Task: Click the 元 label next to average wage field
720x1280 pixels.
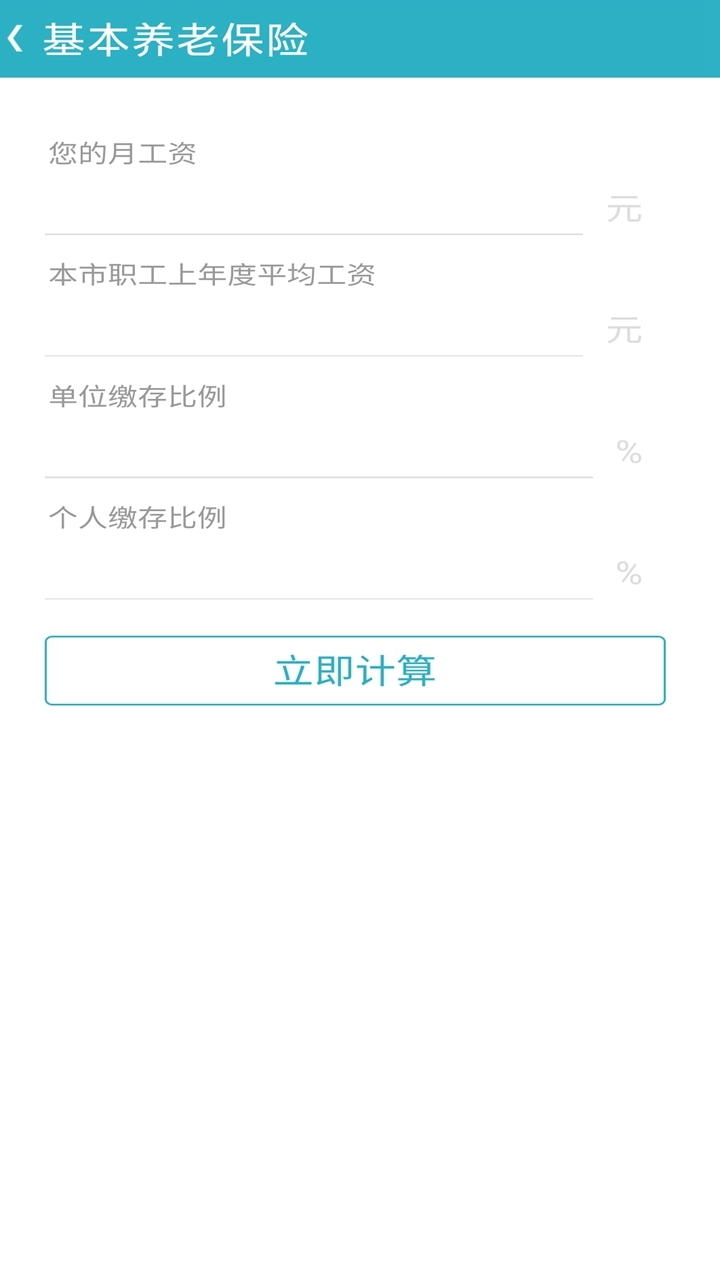Action: 624,330
